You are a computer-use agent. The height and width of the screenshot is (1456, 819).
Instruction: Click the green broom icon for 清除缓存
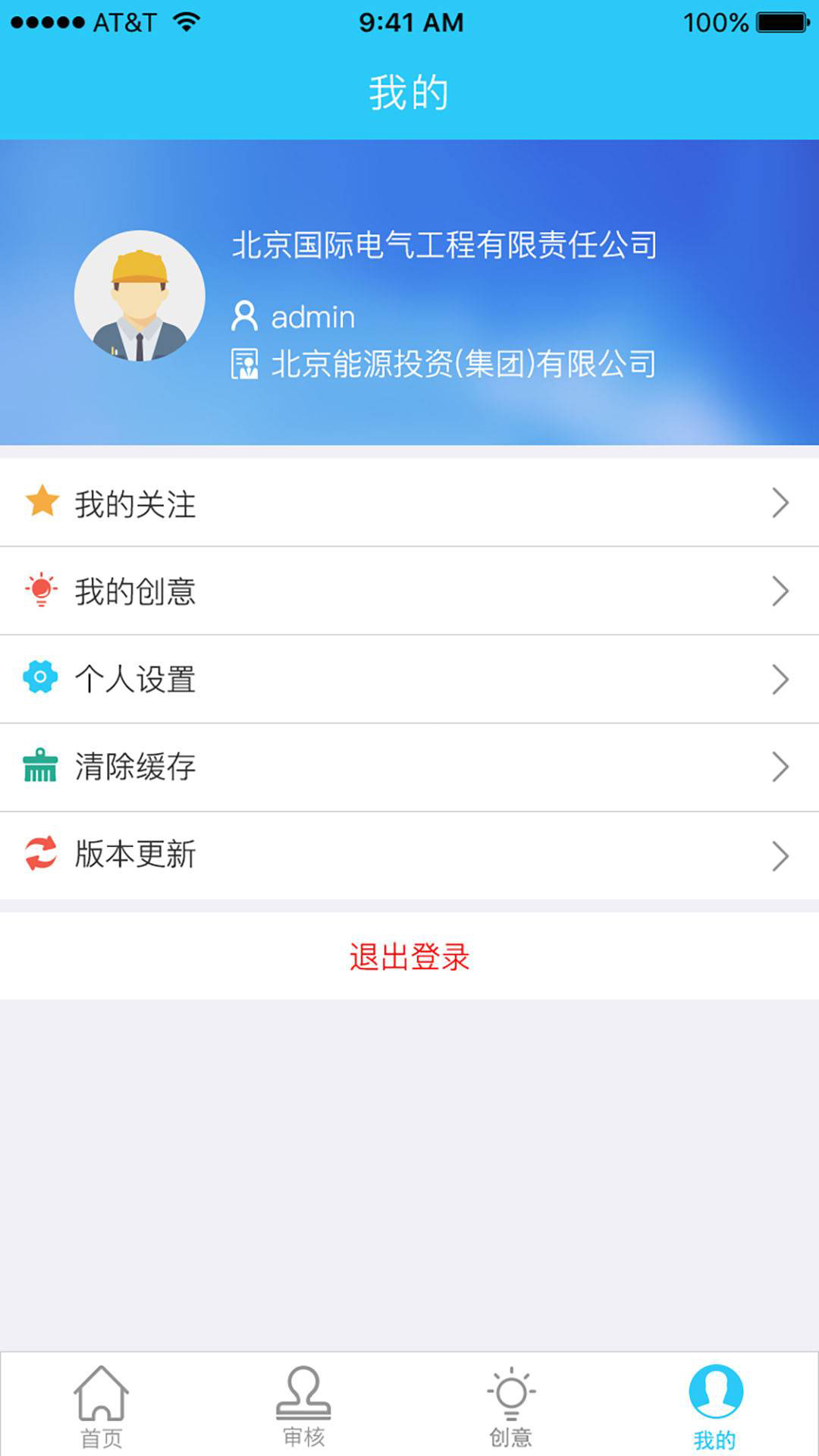pos(41,767)
